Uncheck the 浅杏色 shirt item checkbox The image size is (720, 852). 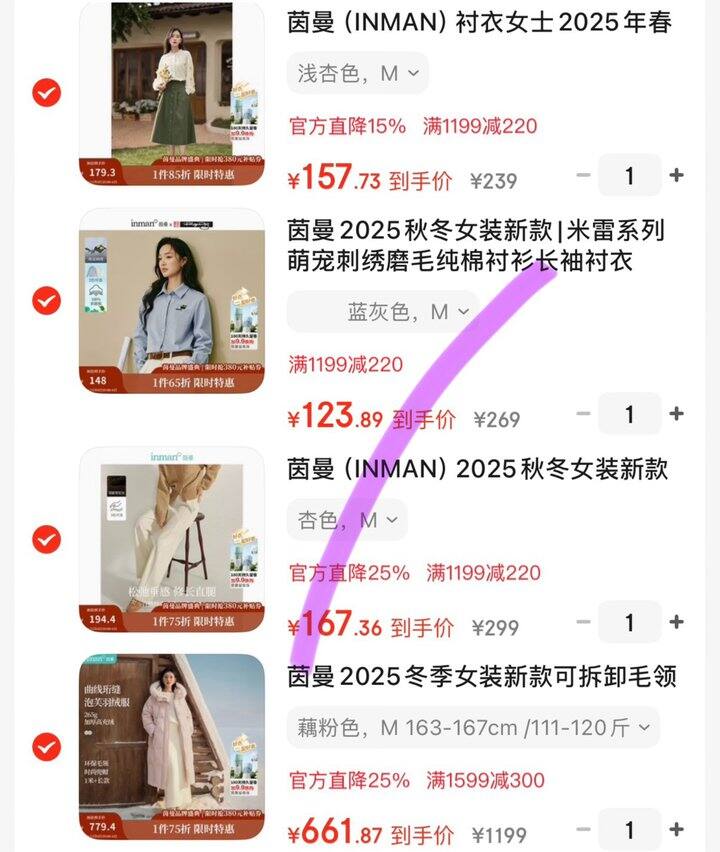(x=46, y=93)
